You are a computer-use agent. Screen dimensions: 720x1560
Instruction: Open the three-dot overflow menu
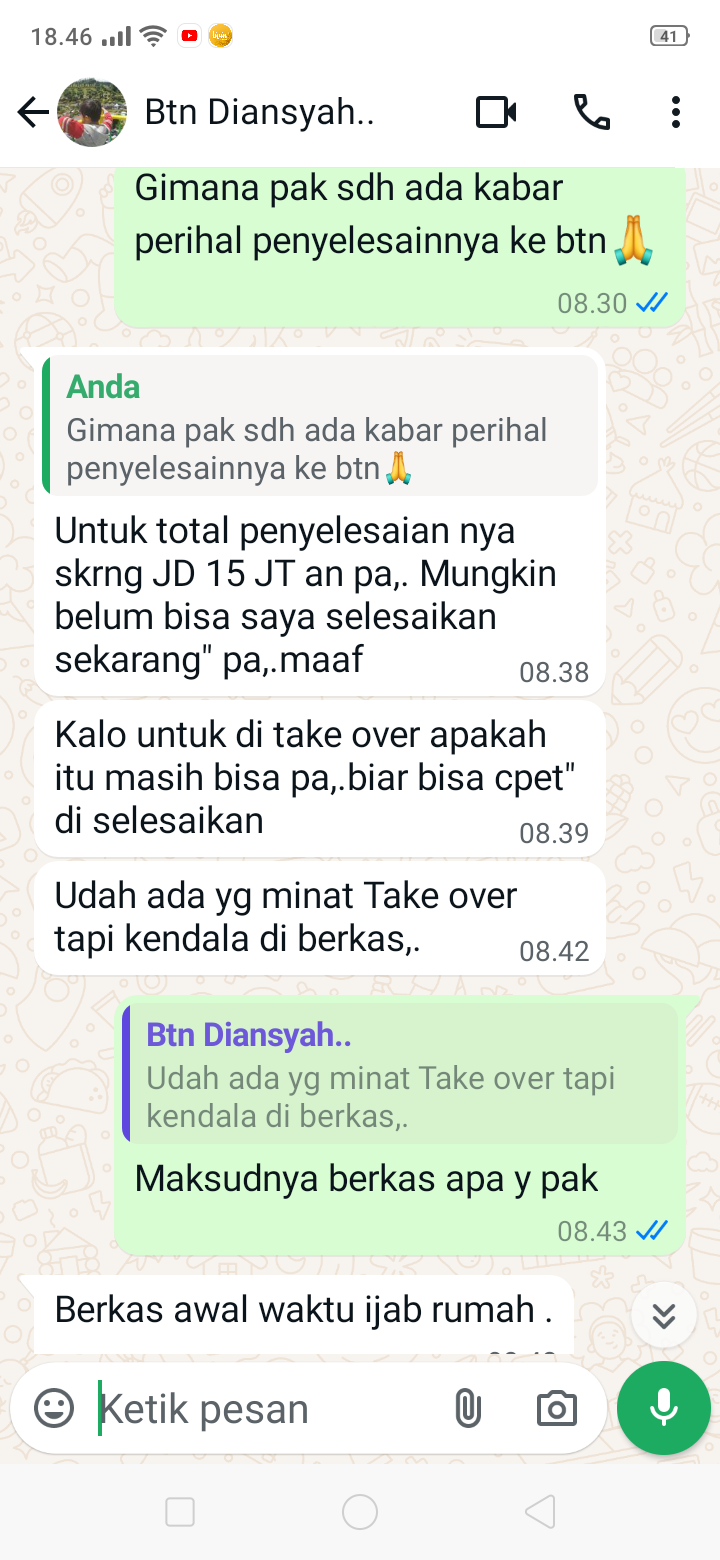tap(676, 113)
